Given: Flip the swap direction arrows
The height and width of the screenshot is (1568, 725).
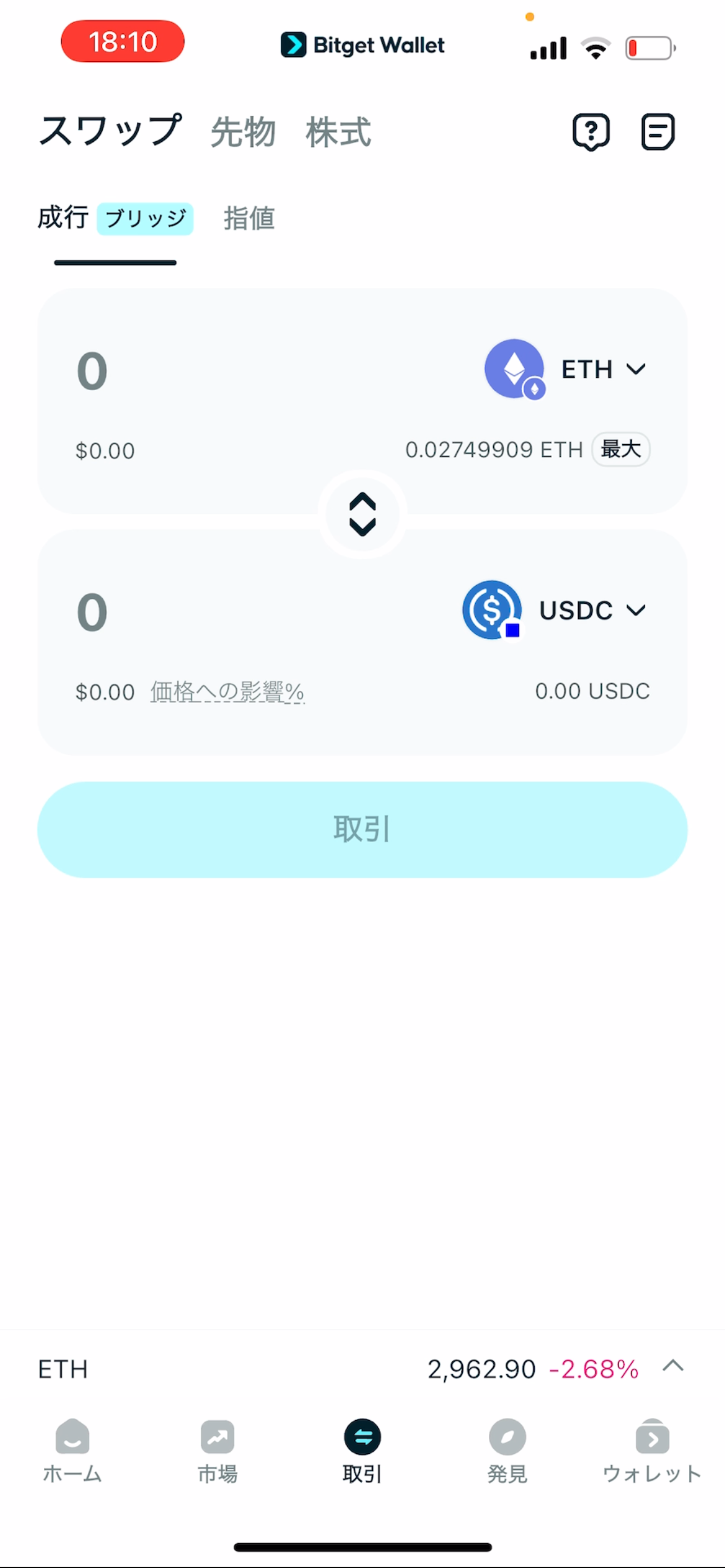Looking at the screenshot, I should coord(362,514).
